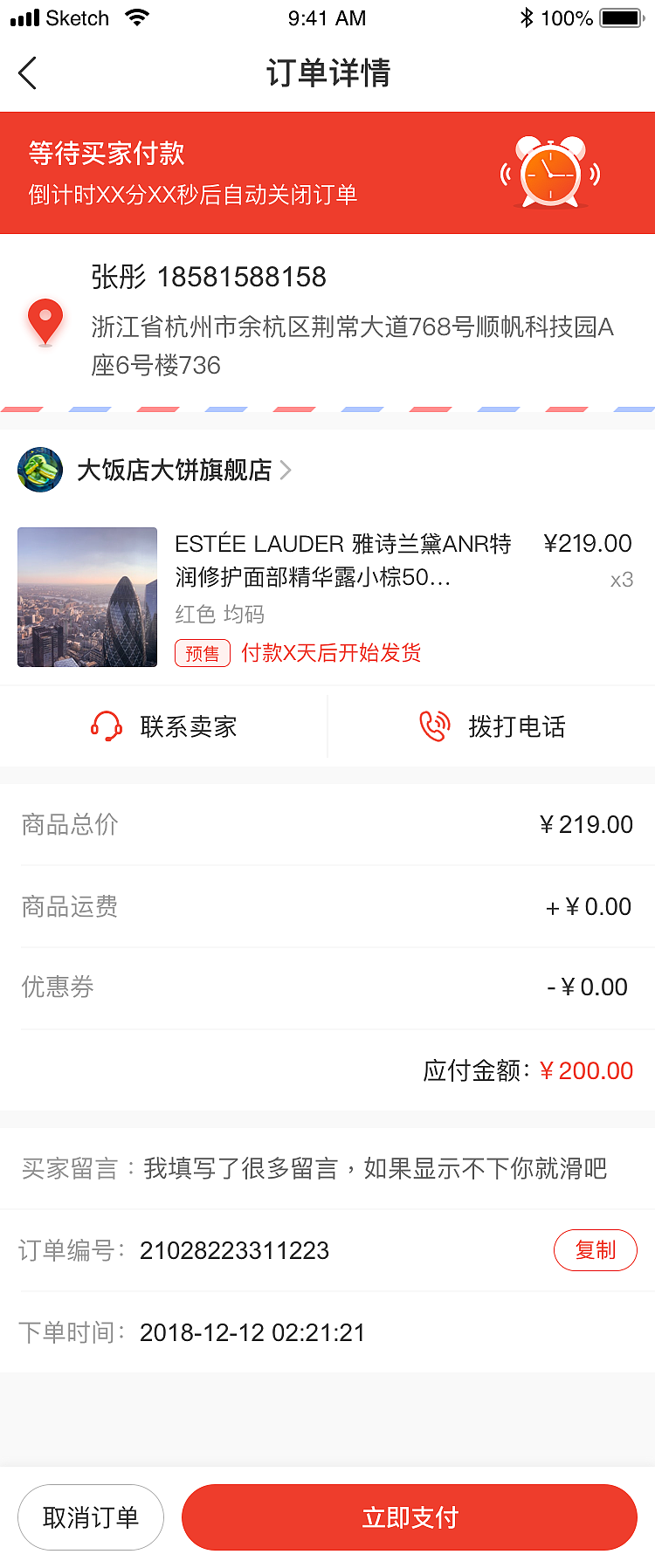Click 取消订单 to cancel order
This screenshot has height=1568, width=655.
point(91,1516)
